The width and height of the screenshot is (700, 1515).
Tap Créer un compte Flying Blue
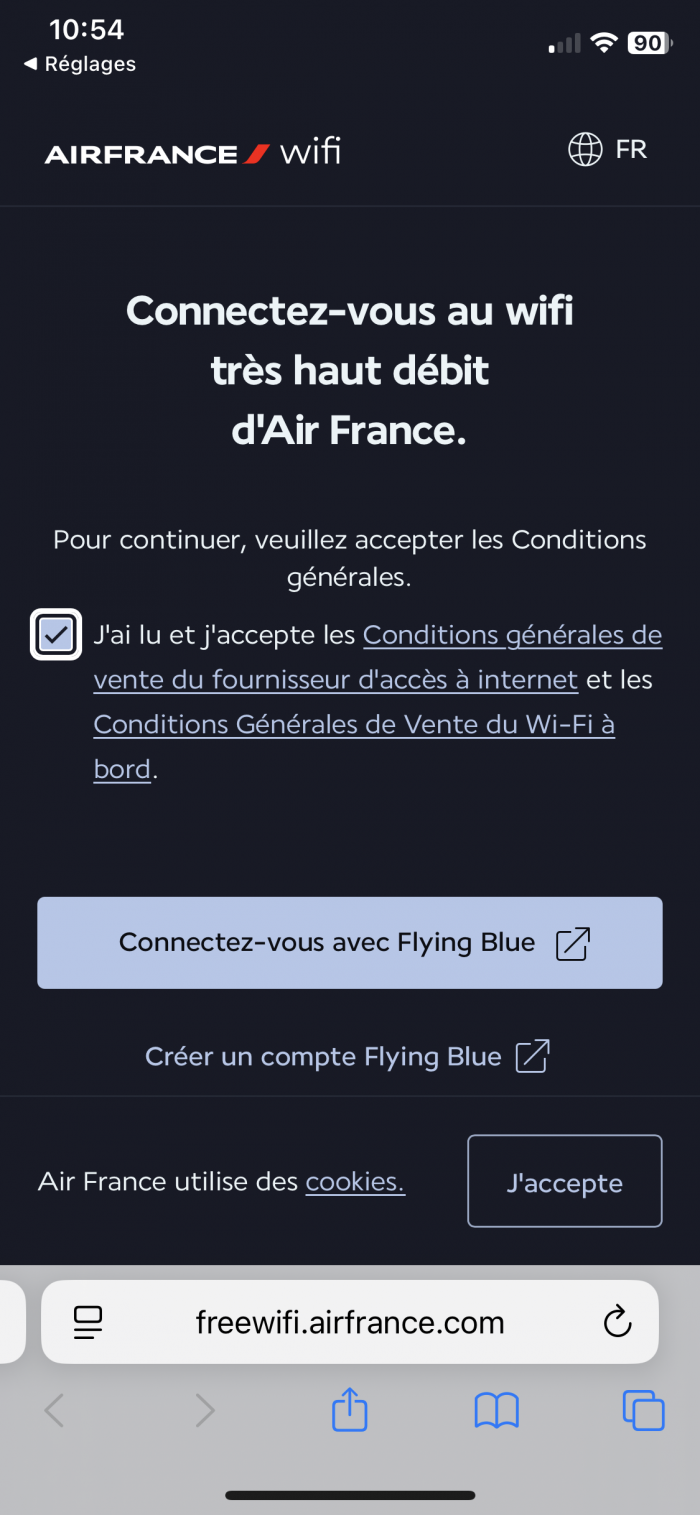[347, 1057]
